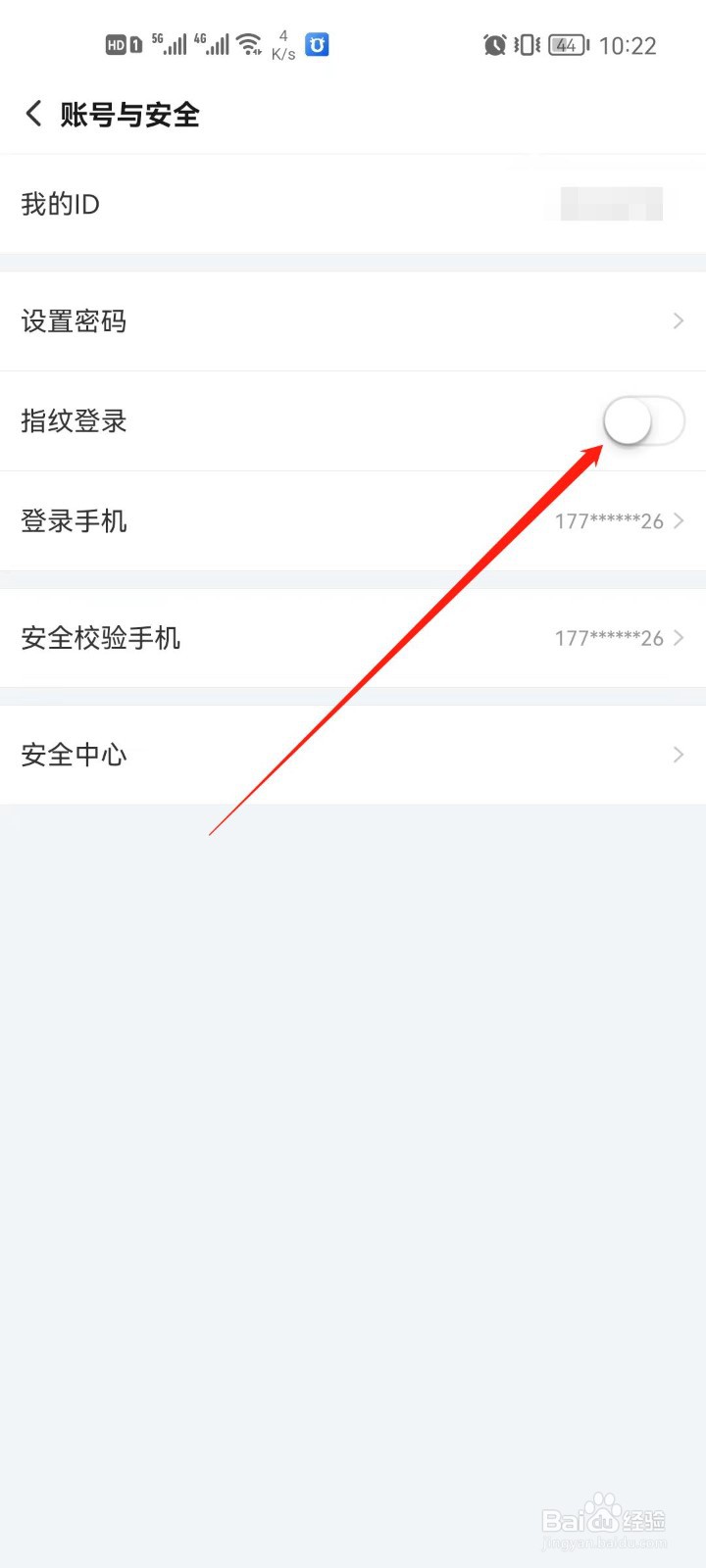Open the blue app icon in status bar
This screenshot has width=706, height=1568.
pyautogui.click(x=316, y=44)
